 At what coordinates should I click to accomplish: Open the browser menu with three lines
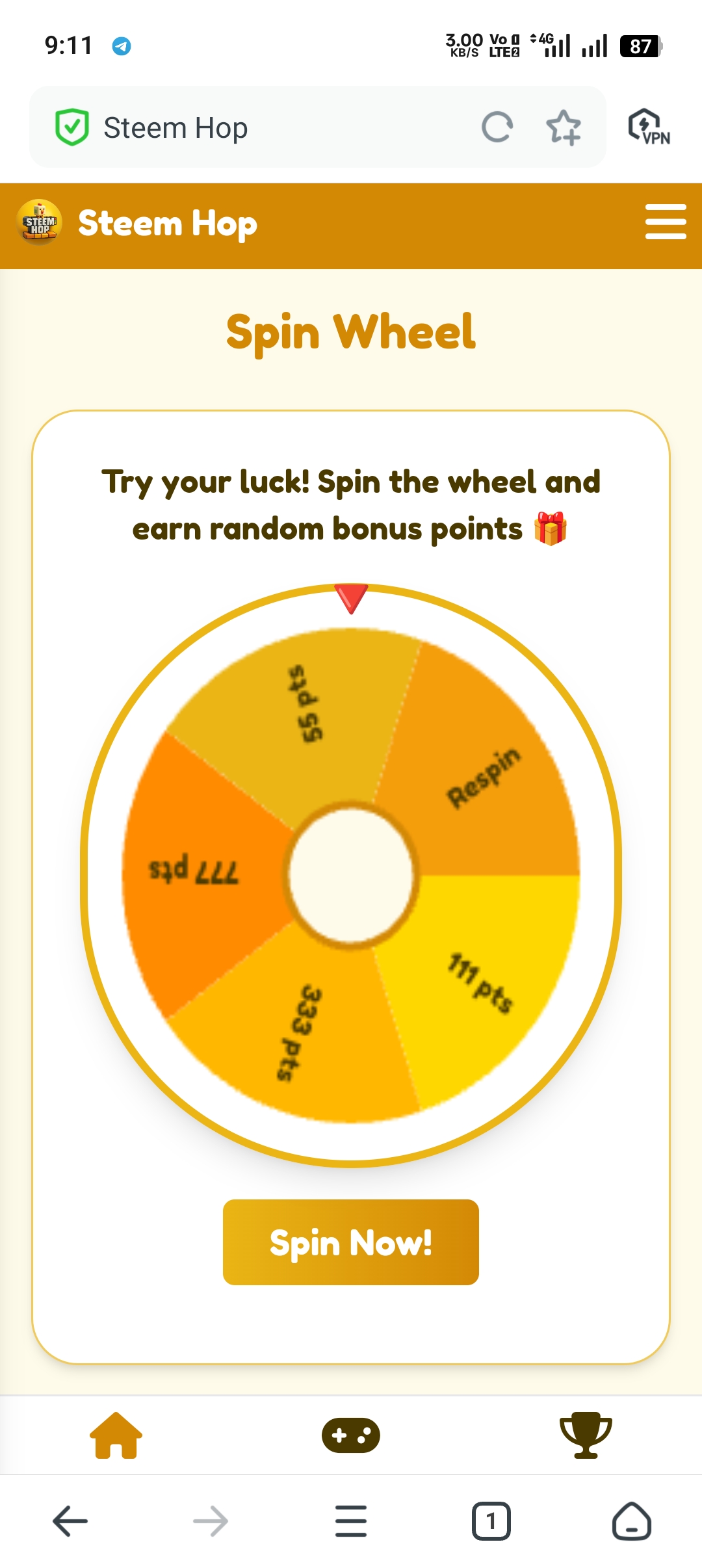(351, 1521)
